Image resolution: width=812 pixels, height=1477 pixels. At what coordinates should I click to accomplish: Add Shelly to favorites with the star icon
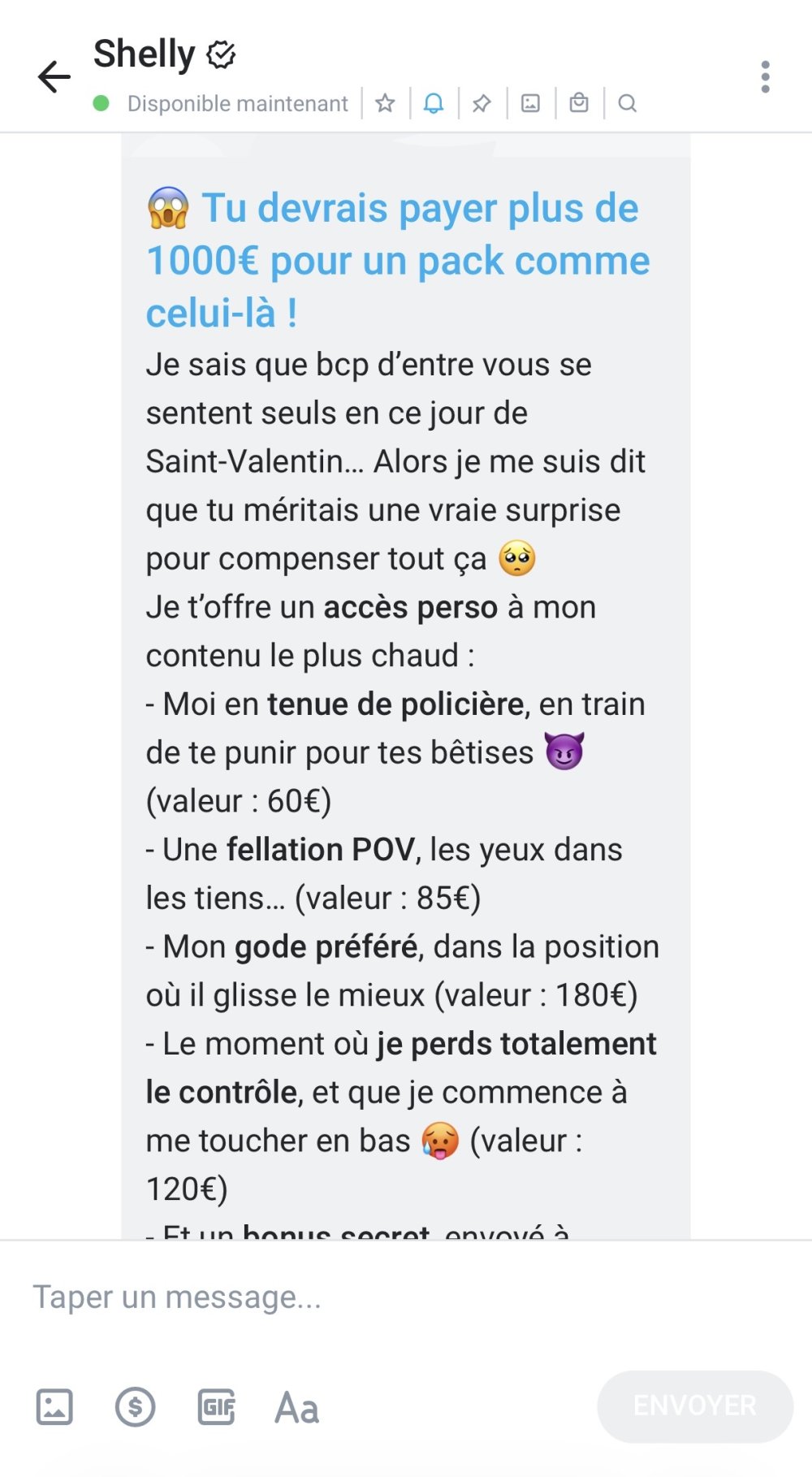[x=385, y=103]
